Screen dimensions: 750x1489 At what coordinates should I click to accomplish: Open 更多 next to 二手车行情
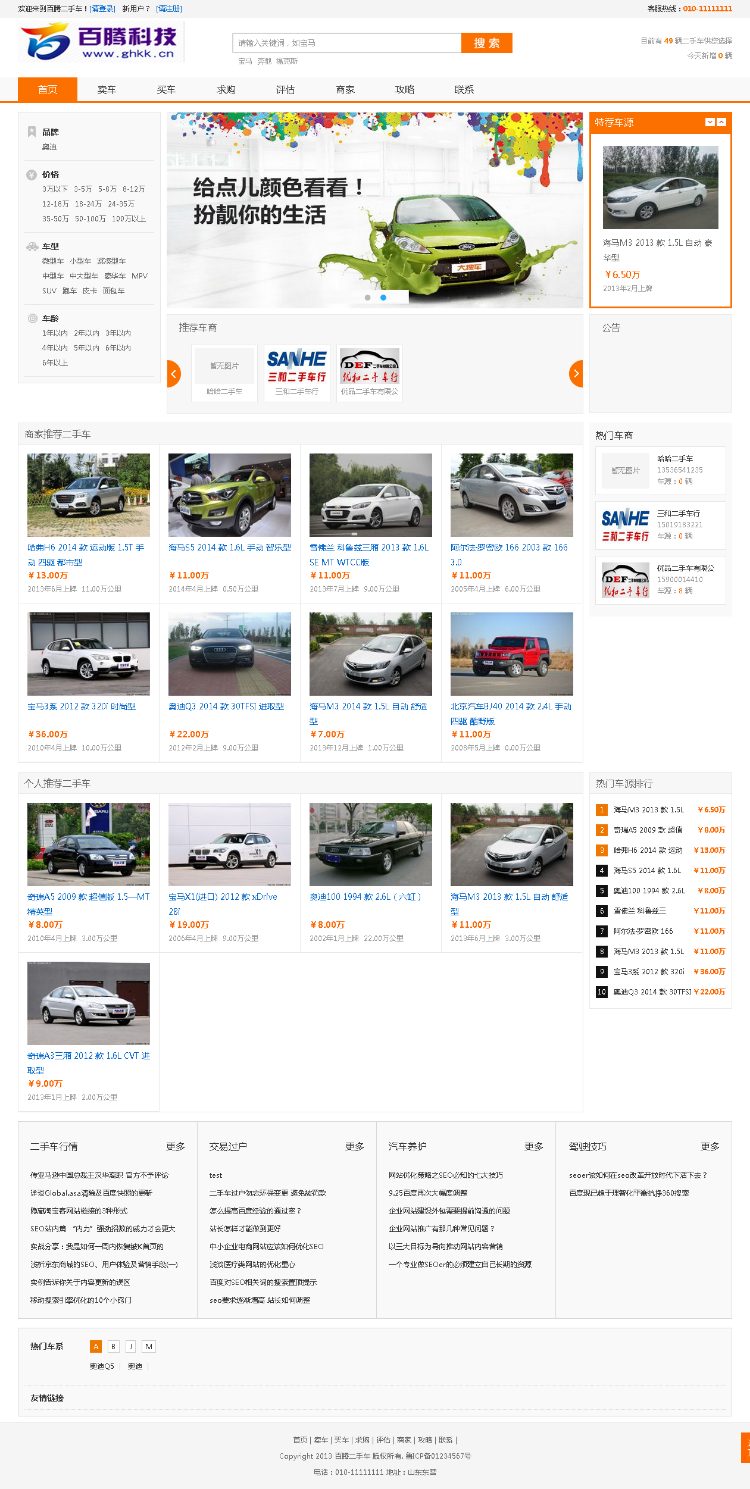175,1147
